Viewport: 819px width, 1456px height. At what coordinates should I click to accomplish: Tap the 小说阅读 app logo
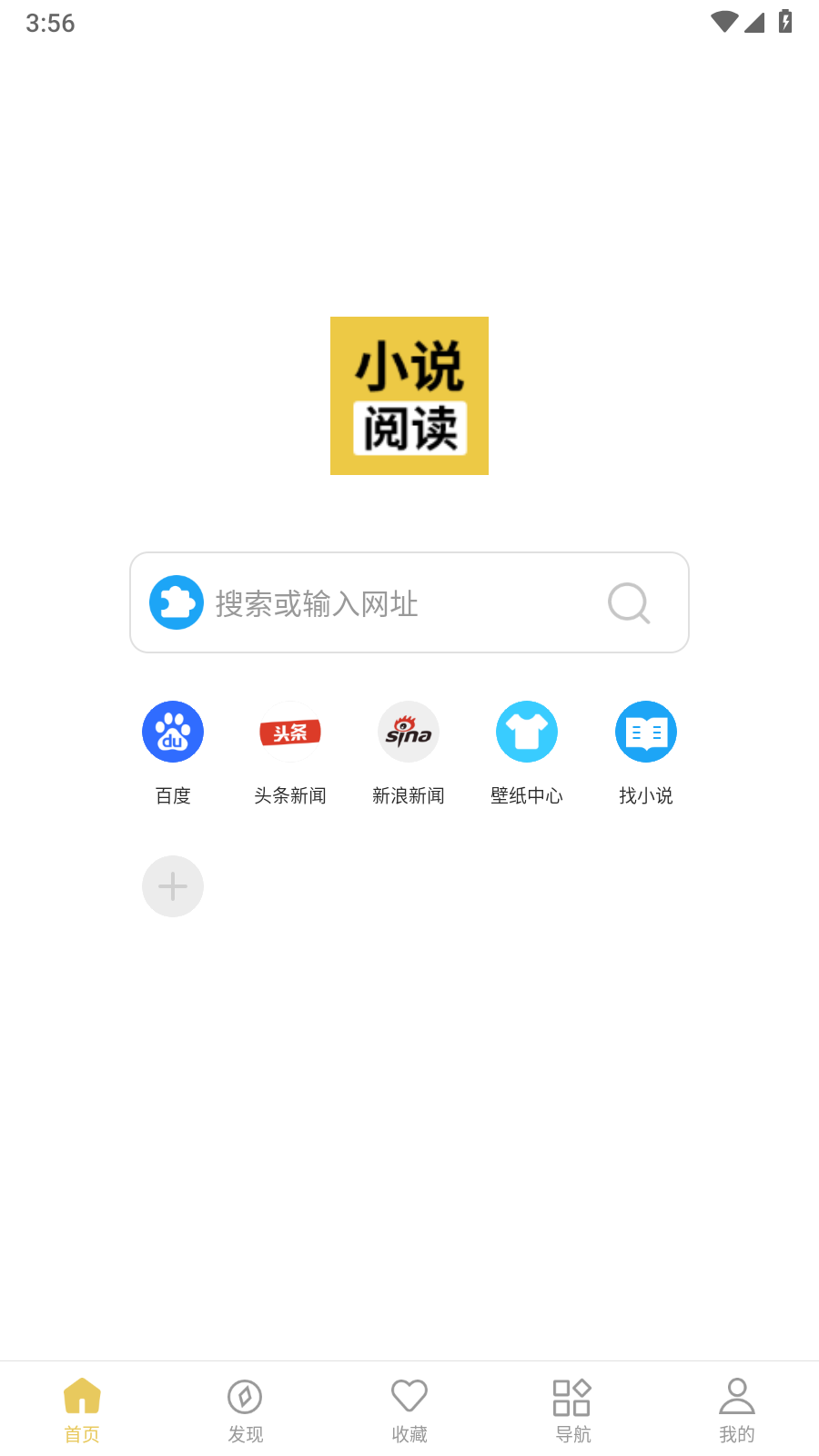point(409,396)
